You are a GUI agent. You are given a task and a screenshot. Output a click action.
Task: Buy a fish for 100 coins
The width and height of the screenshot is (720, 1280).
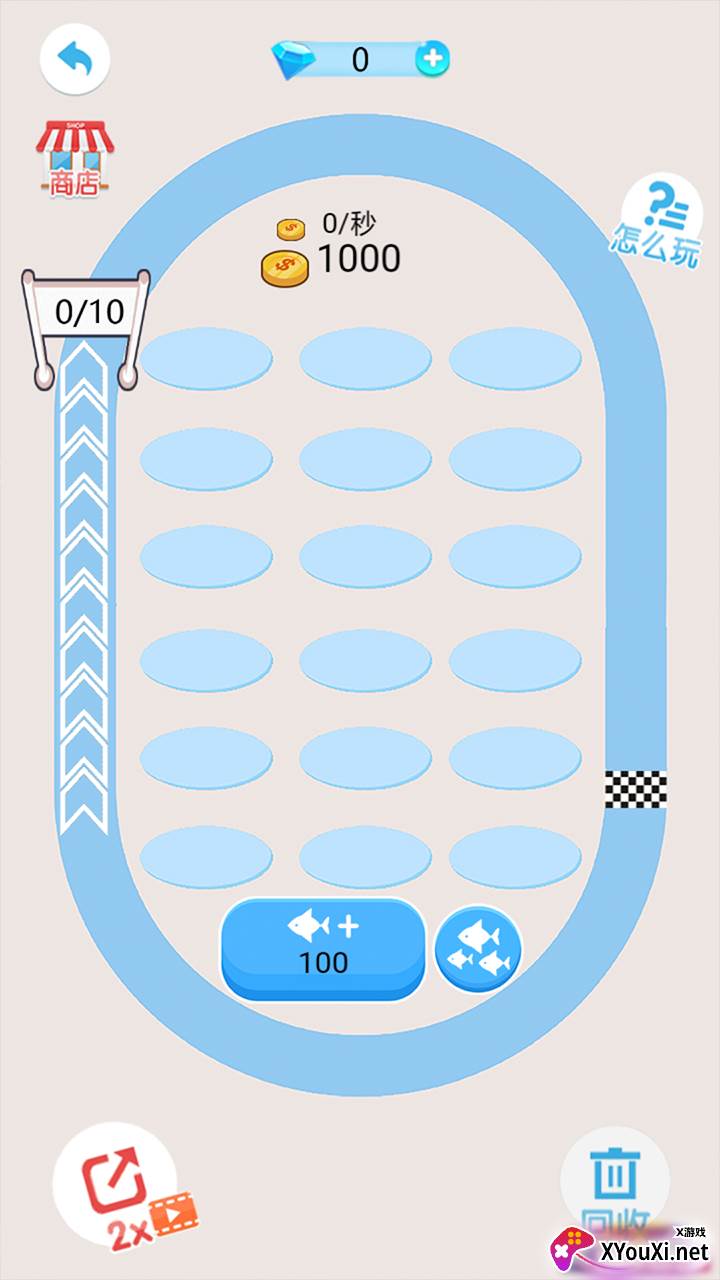tap(323, 948)
